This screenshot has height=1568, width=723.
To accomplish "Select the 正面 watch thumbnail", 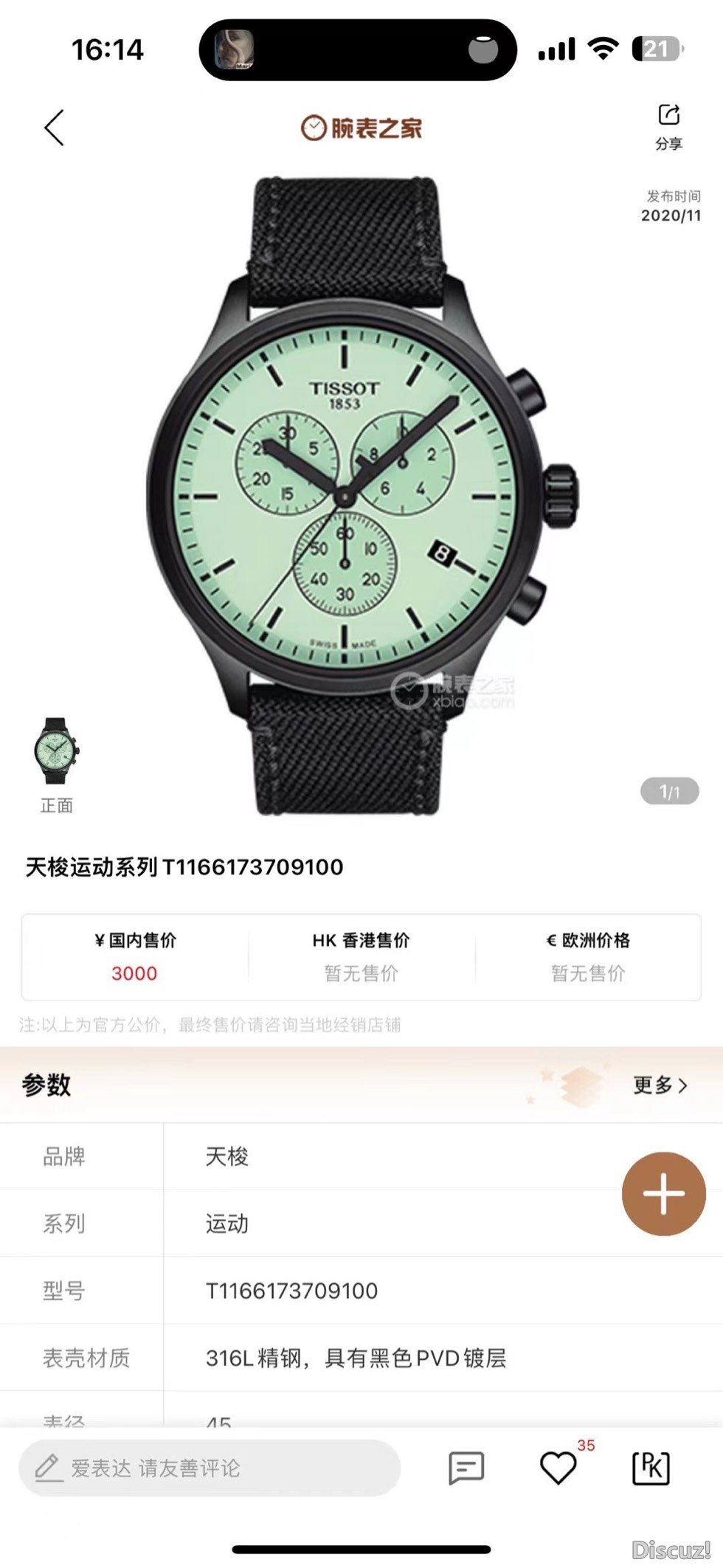I will point(56,751).
